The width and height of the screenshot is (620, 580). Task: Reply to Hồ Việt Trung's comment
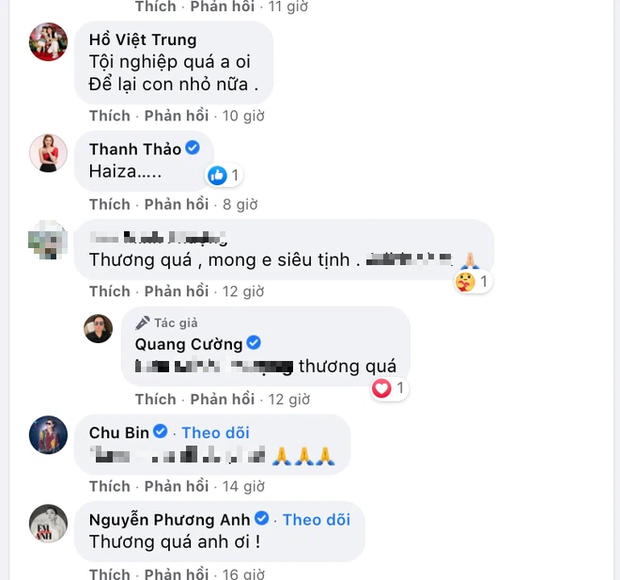[x=176, y=116]
